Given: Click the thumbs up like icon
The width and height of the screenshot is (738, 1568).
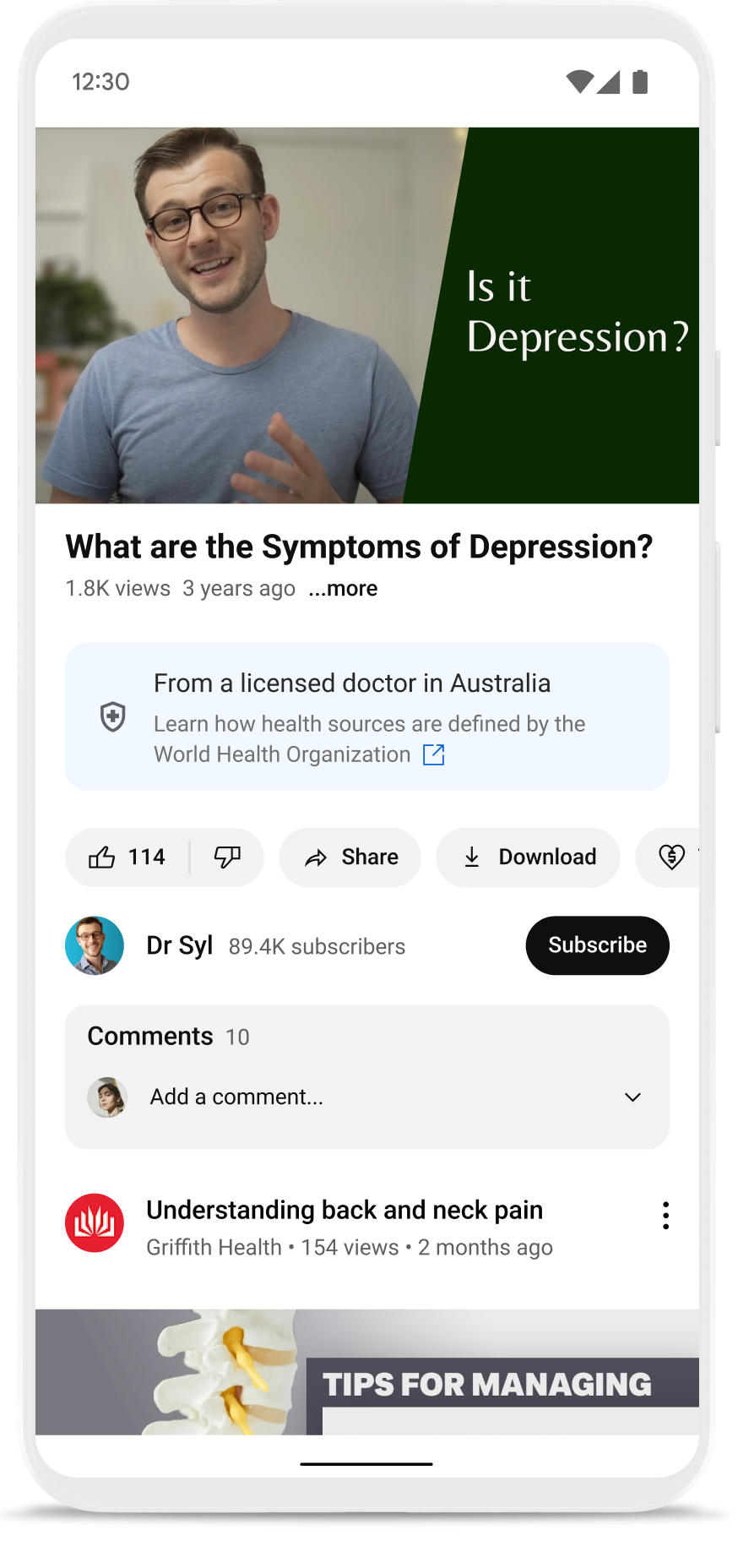Looking at the screenshot, I should 100,857.
